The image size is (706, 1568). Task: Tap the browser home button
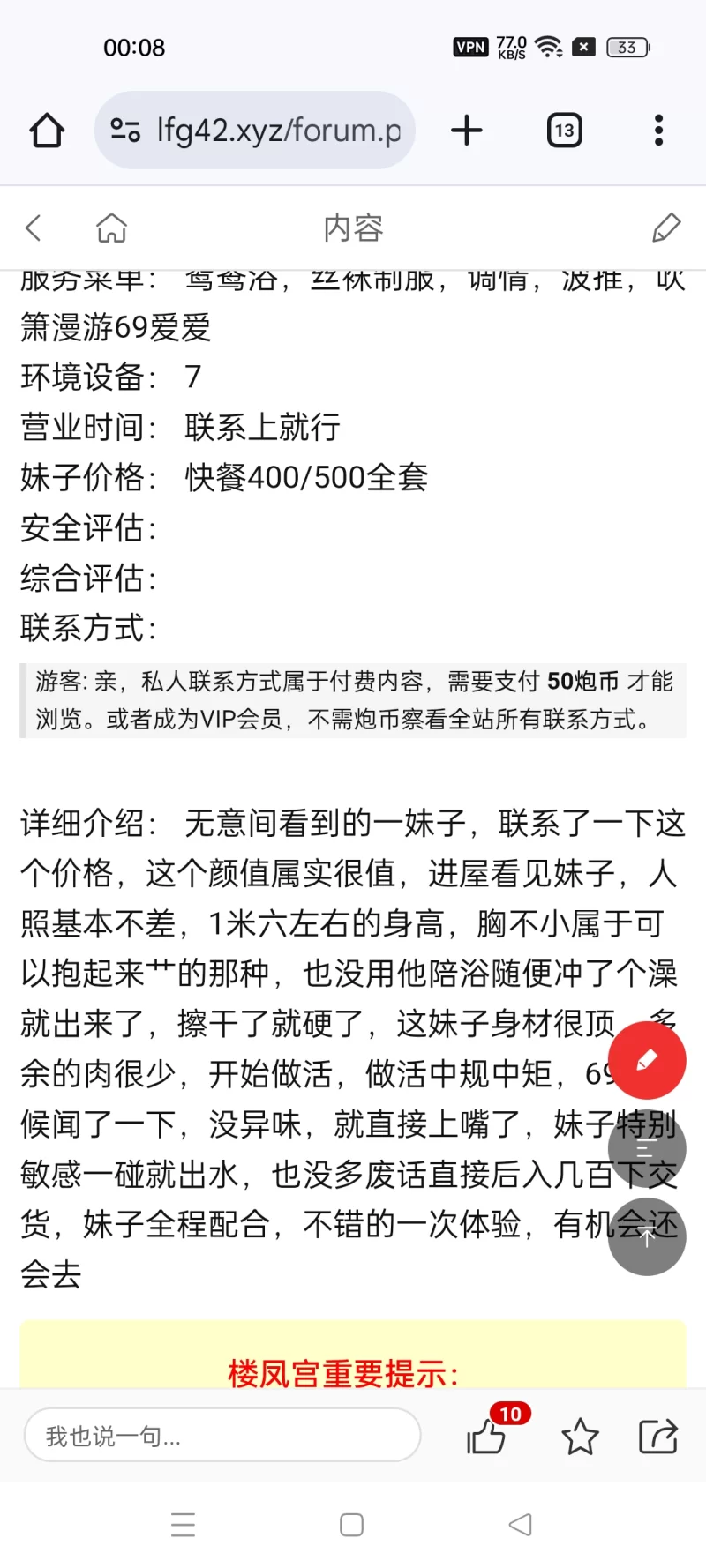click(47, 131)
